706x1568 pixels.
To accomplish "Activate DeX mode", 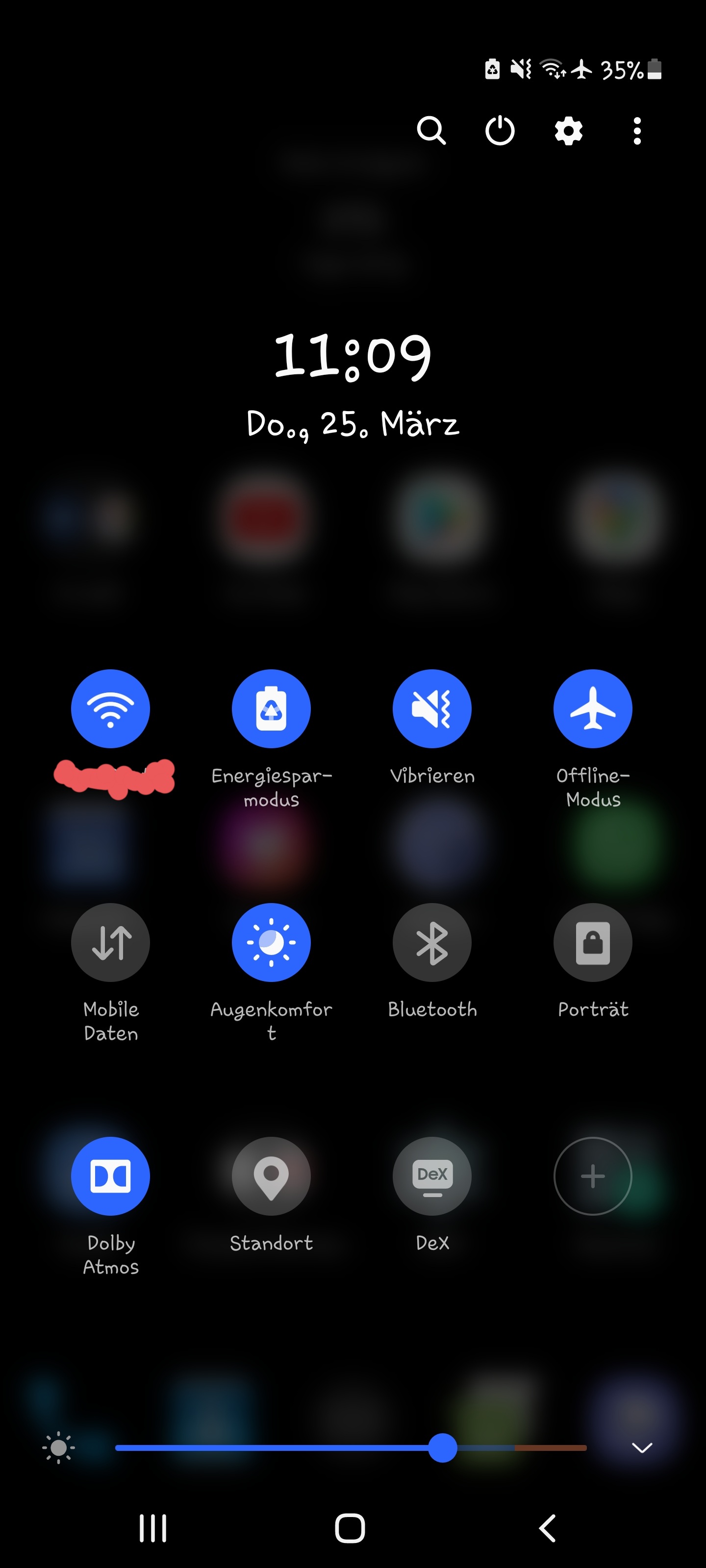I will pos(432,1176).
